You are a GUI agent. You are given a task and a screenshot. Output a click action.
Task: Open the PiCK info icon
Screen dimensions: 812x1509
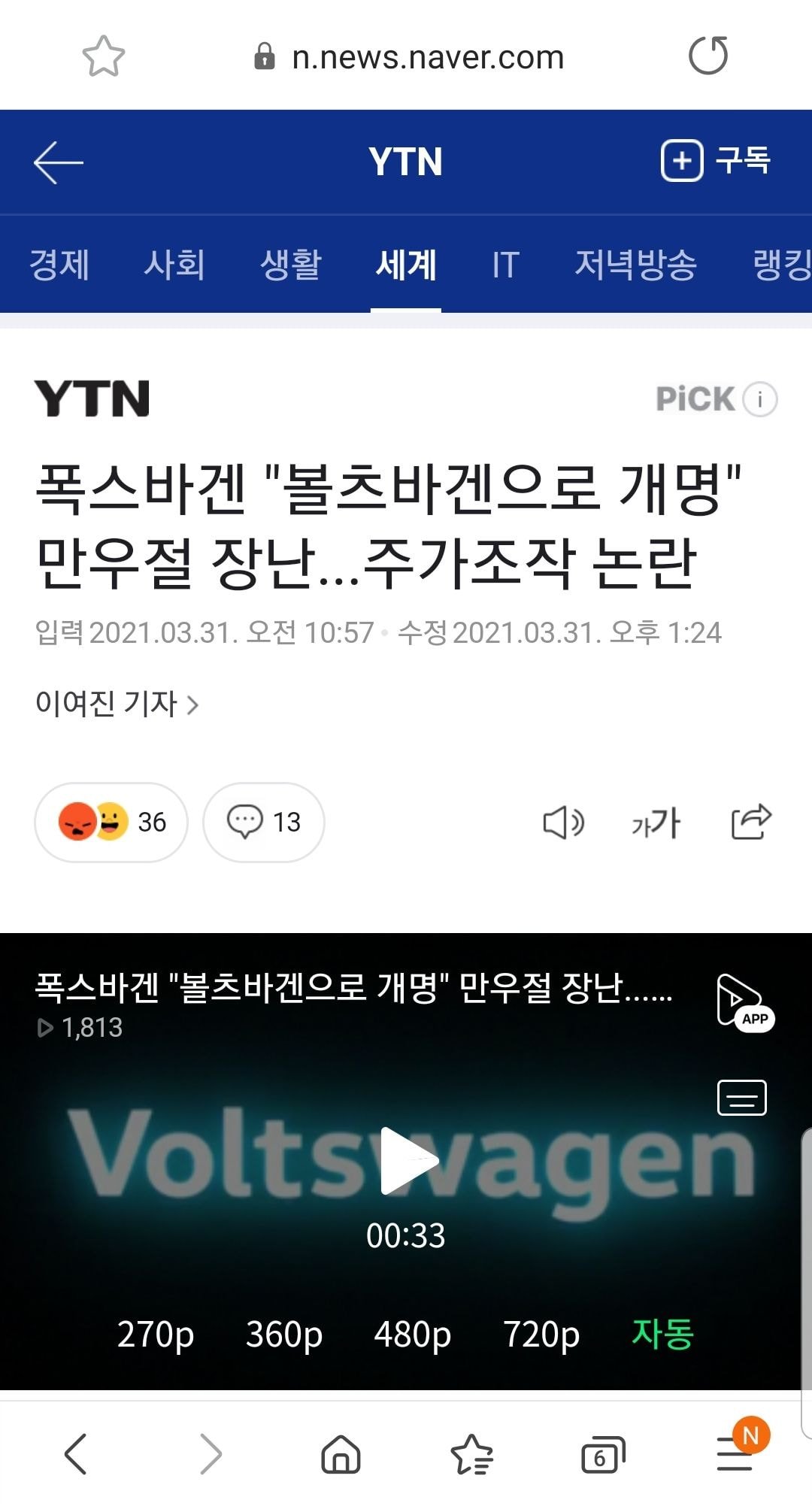point(759,399)
